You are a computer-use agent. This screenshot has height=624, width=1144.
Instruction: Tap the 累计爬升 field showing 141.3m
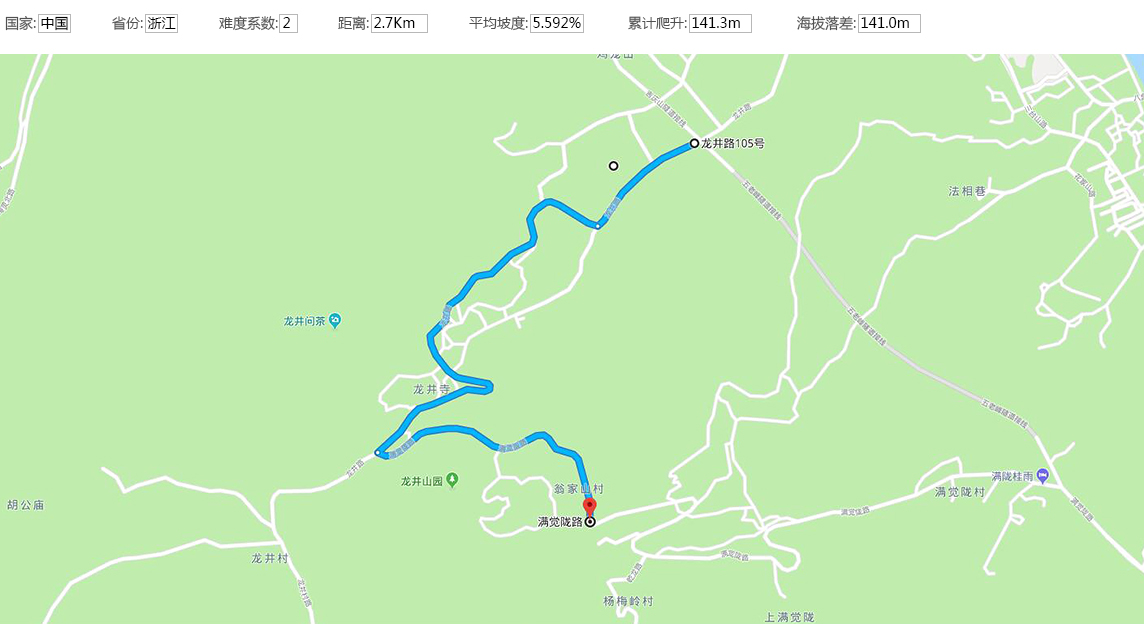point(720,23)
